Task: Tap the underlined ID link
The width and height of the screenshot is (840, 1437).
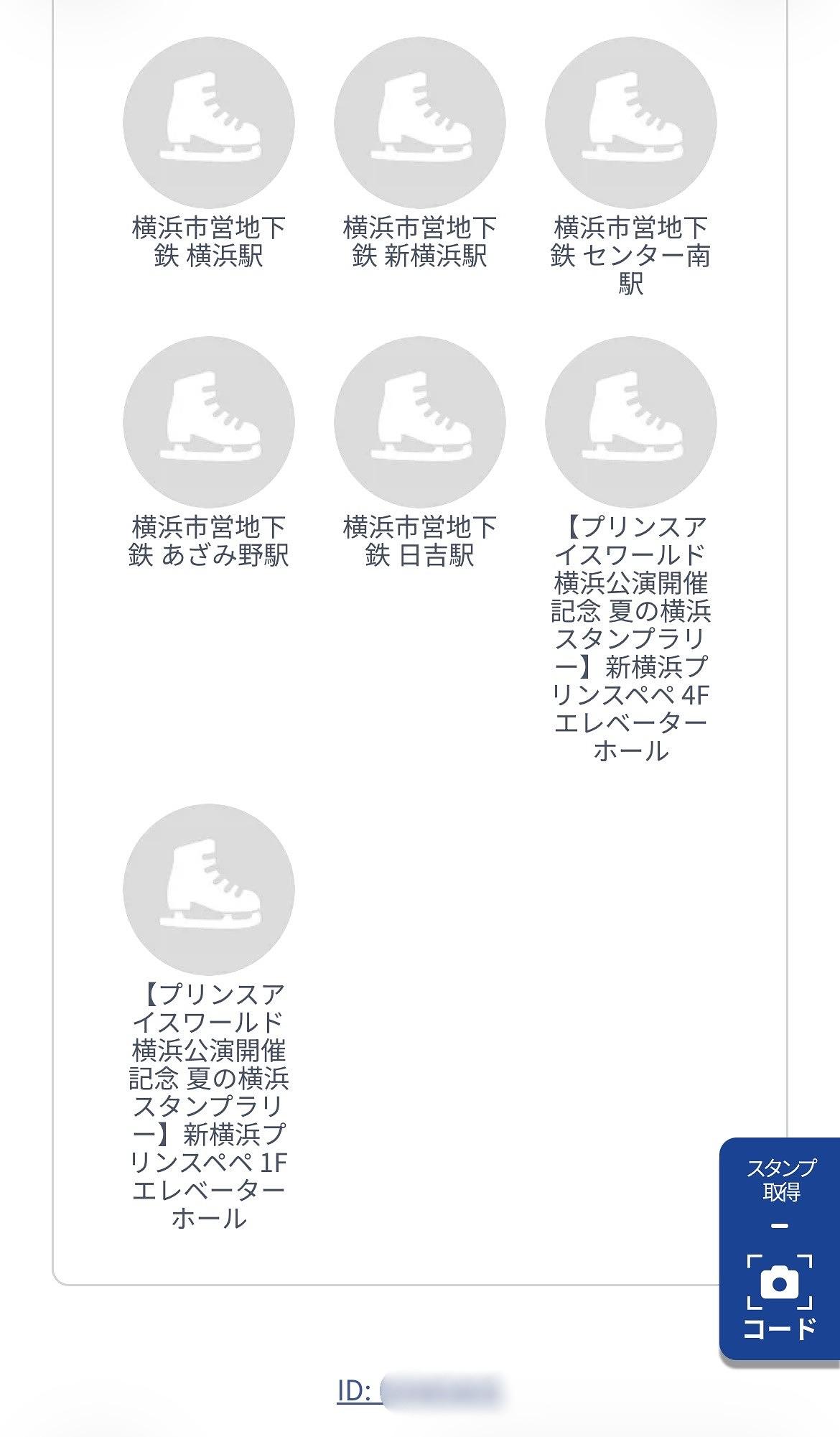Action: pyautogui.click(x=420, y=1390)
